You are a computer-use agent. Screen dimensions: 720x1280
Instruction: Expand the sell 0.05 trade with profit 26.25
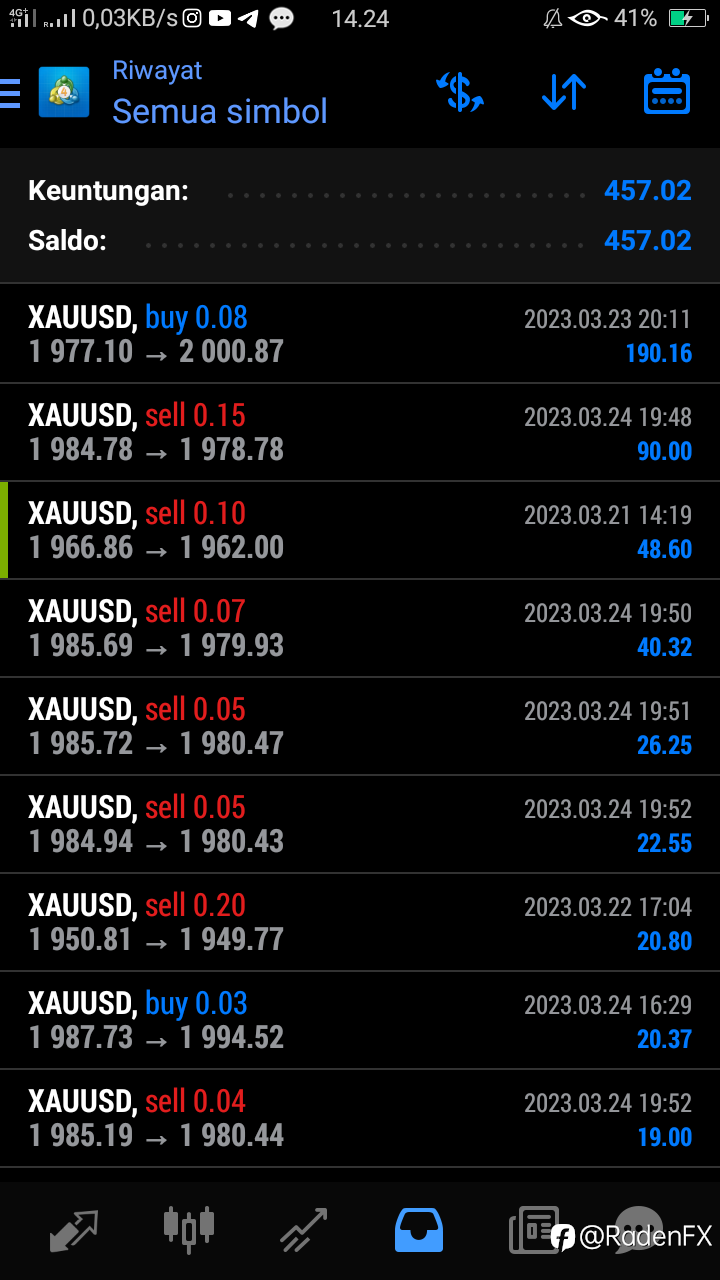click(x=360, y=726)
